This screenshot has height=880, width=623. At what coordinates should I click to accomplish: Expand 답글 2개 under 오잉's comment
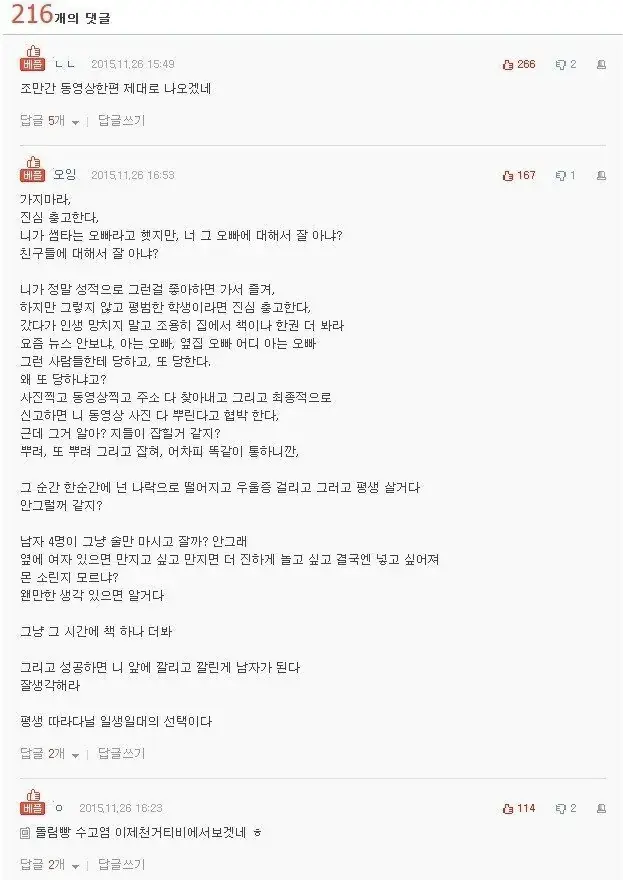coord(49,753)
